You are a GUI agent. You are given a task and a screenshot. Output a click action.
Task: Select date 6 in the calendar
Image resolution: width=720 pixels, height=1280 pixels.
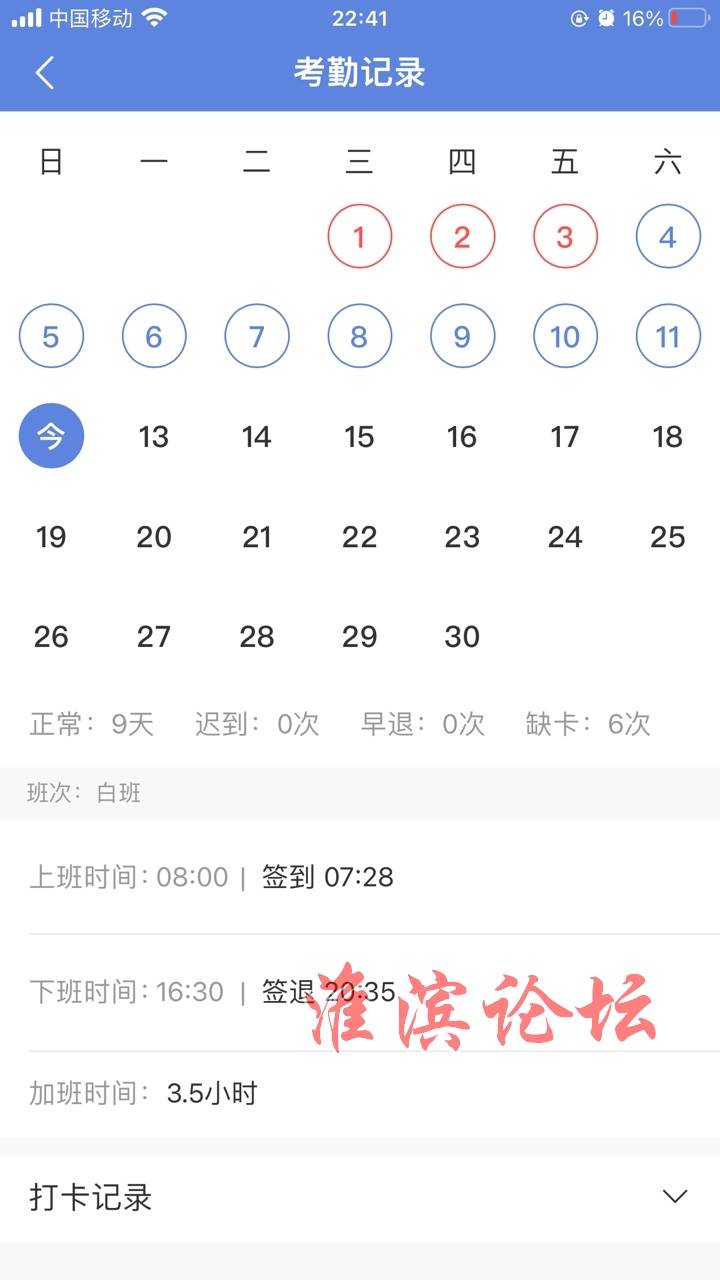coord(154,337)
